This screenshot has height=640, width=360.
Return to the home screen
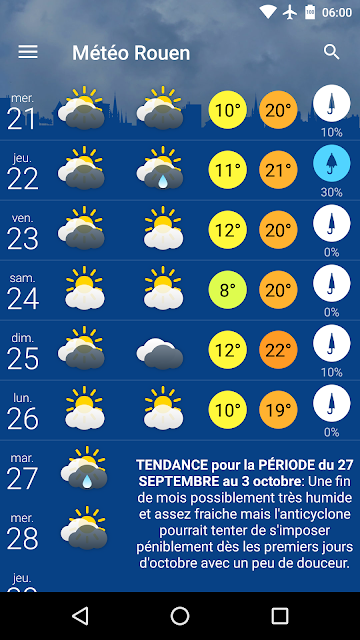tap(180, 616)
